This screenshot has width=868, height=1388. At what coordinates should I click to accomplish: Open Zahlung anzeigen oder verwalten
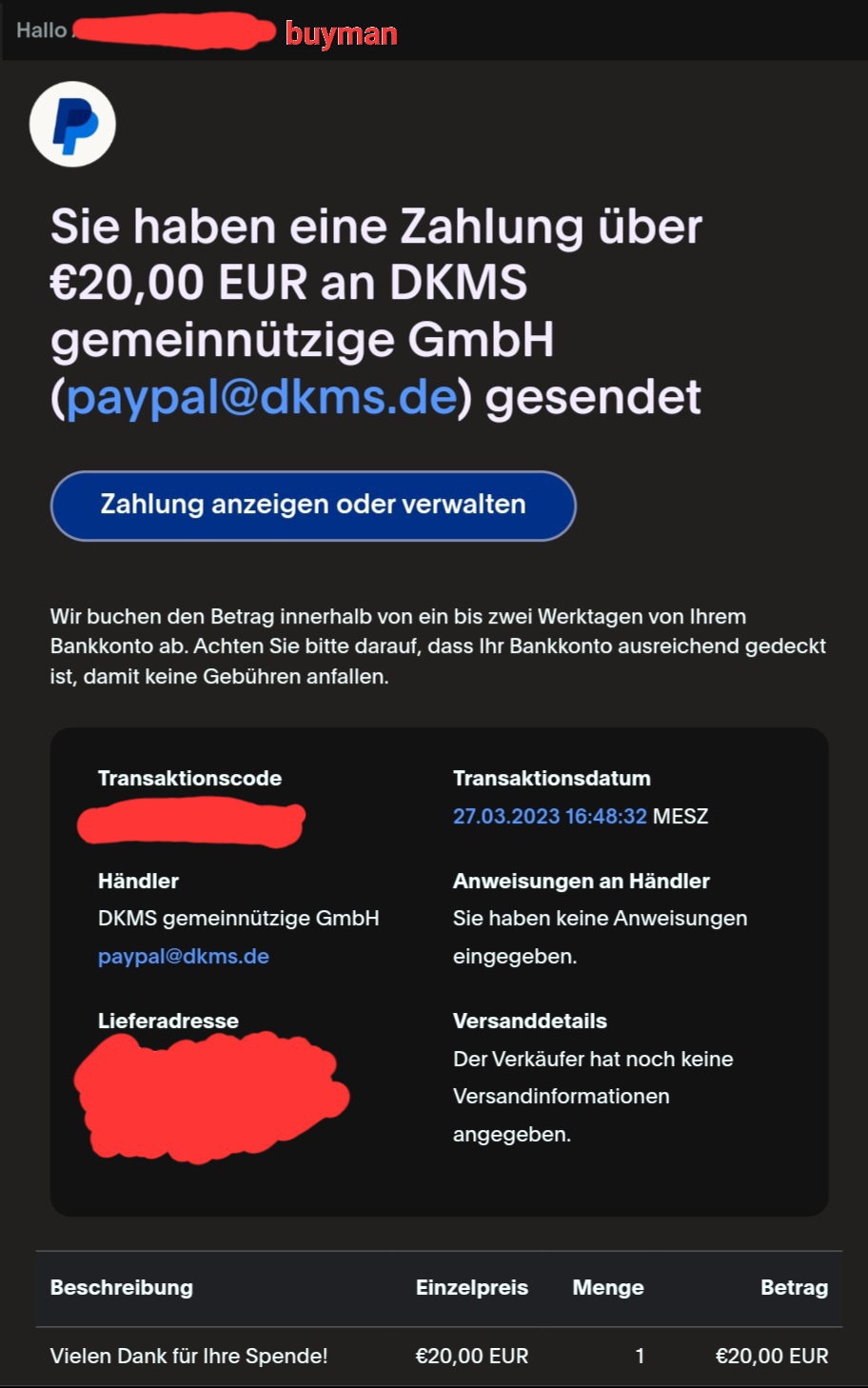tap(313, 505)
